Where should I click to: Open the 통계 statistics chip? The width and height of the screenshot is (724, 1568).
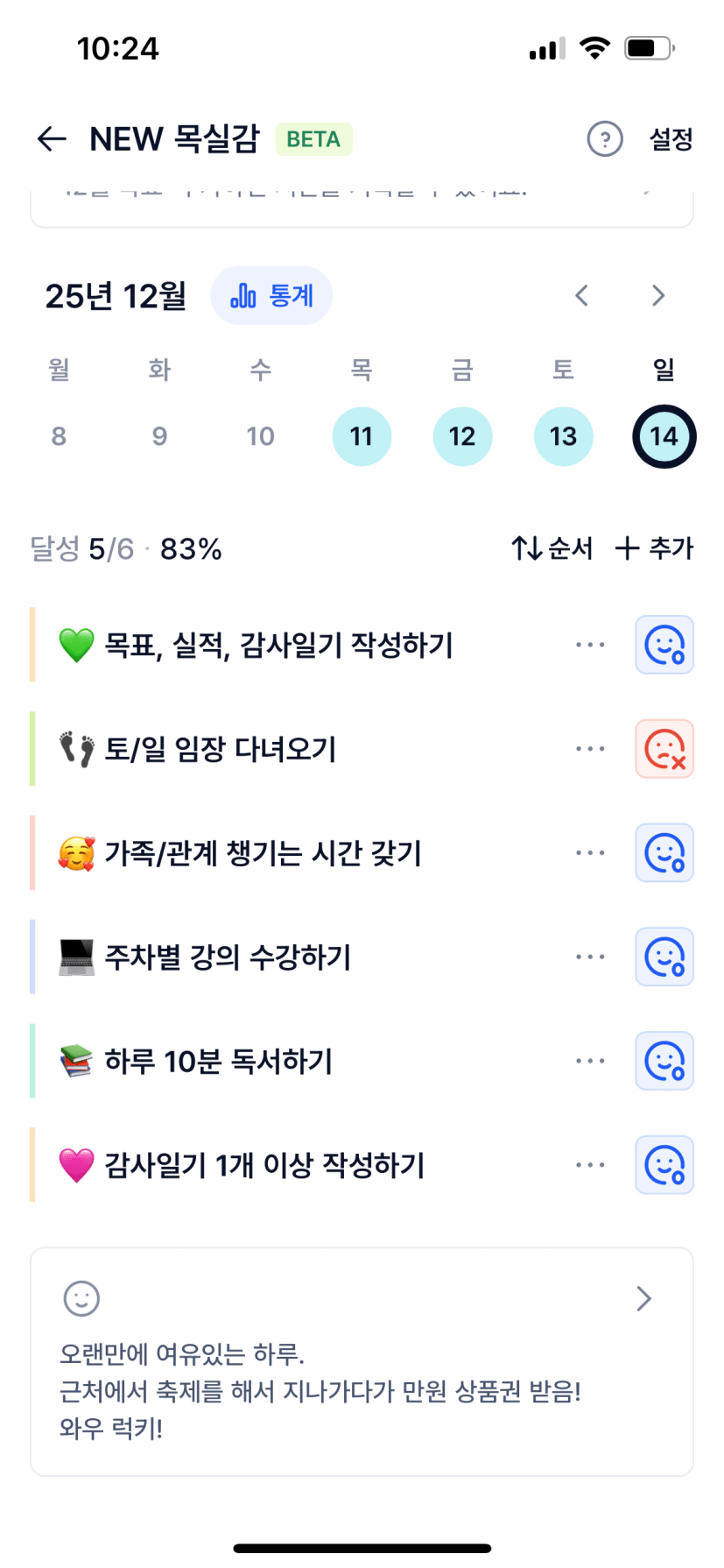271,296
